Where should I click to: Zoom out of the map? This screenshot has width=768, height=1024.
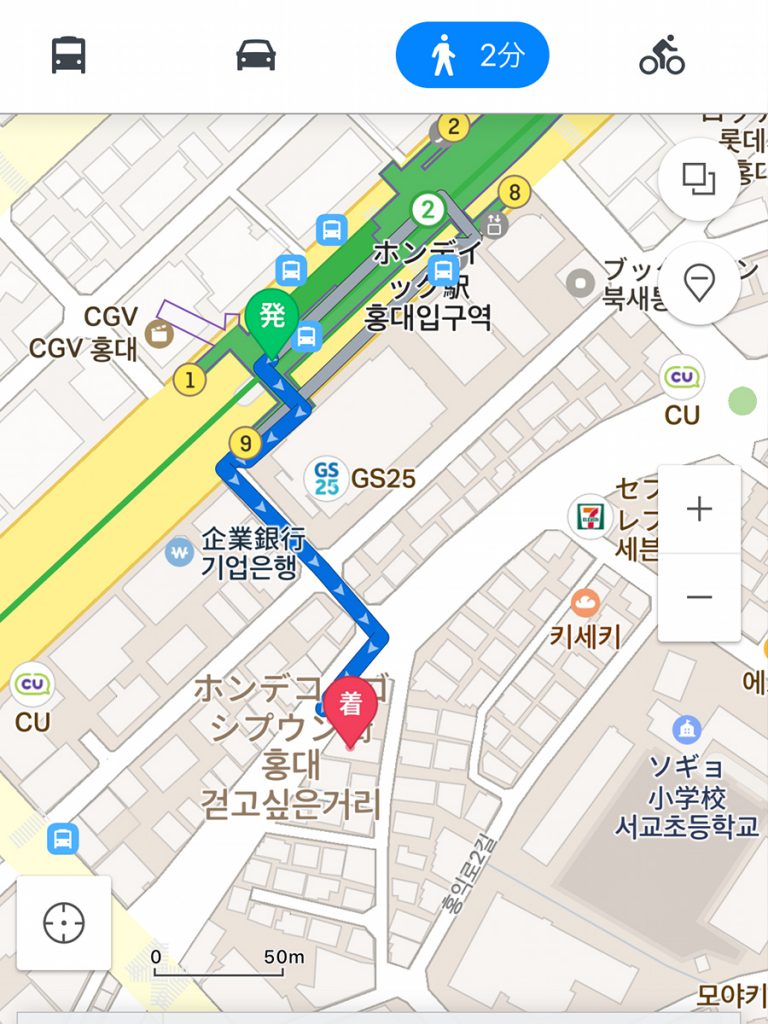tap(699, 597)
